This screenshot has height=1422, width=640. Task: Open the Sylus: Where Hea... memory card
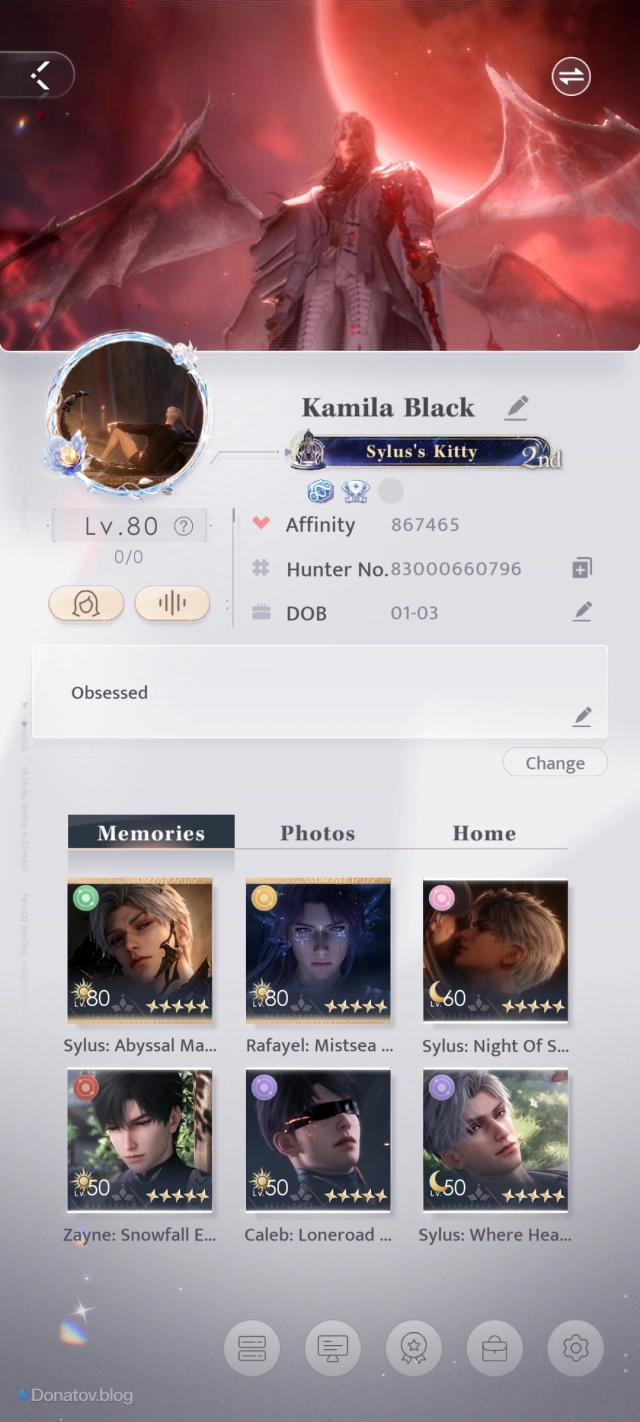coord(495,1140)
